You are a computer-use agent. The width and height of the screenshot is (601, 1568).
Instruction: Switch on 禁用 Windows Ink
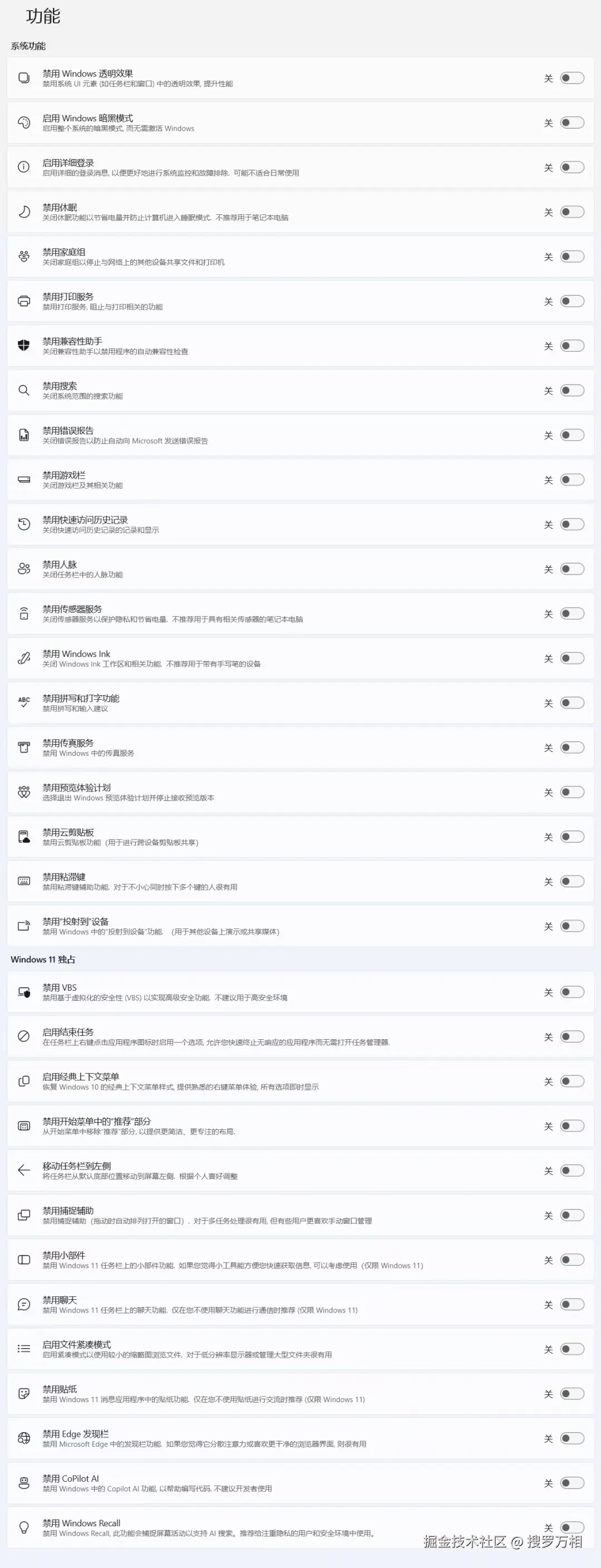[x=572, y=658]
